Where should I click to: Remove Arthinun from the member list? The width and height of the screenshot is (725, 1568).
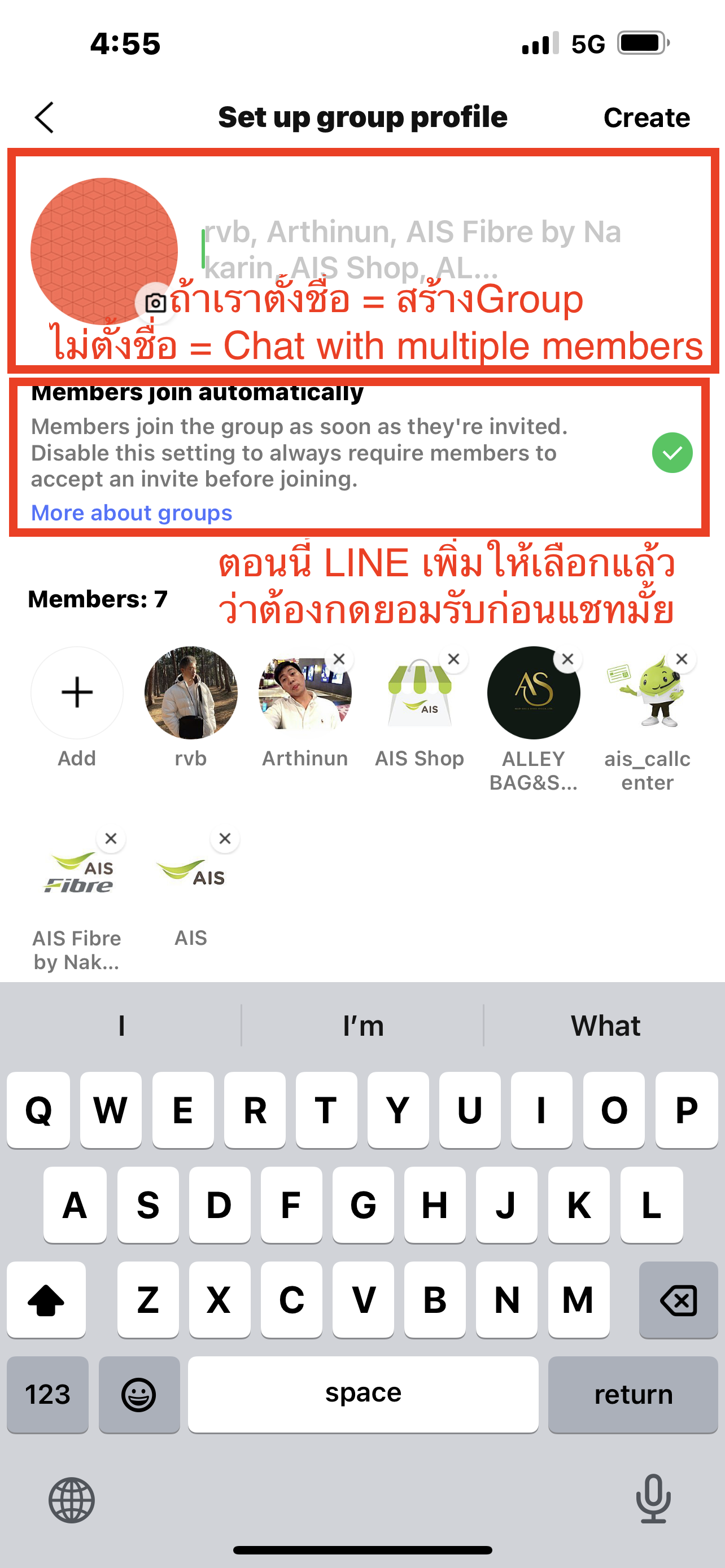click(x=339, y=659)
